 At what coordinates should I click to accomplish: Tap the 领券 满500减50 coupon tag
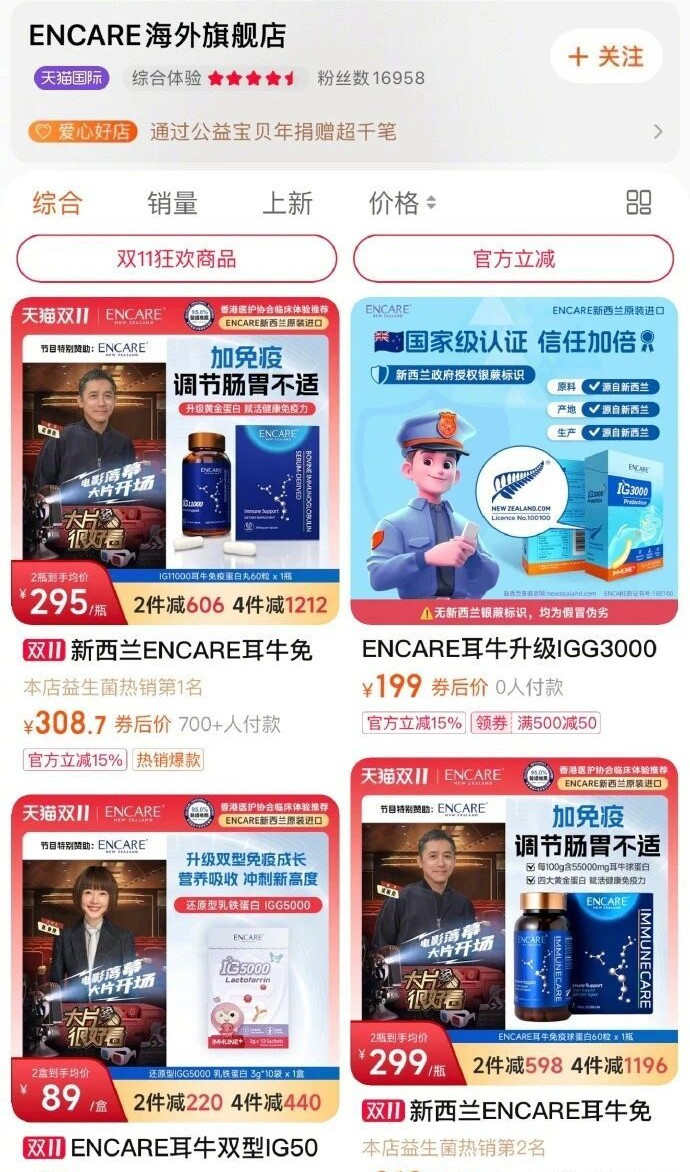pyautogui.click(x=535, y=723)
